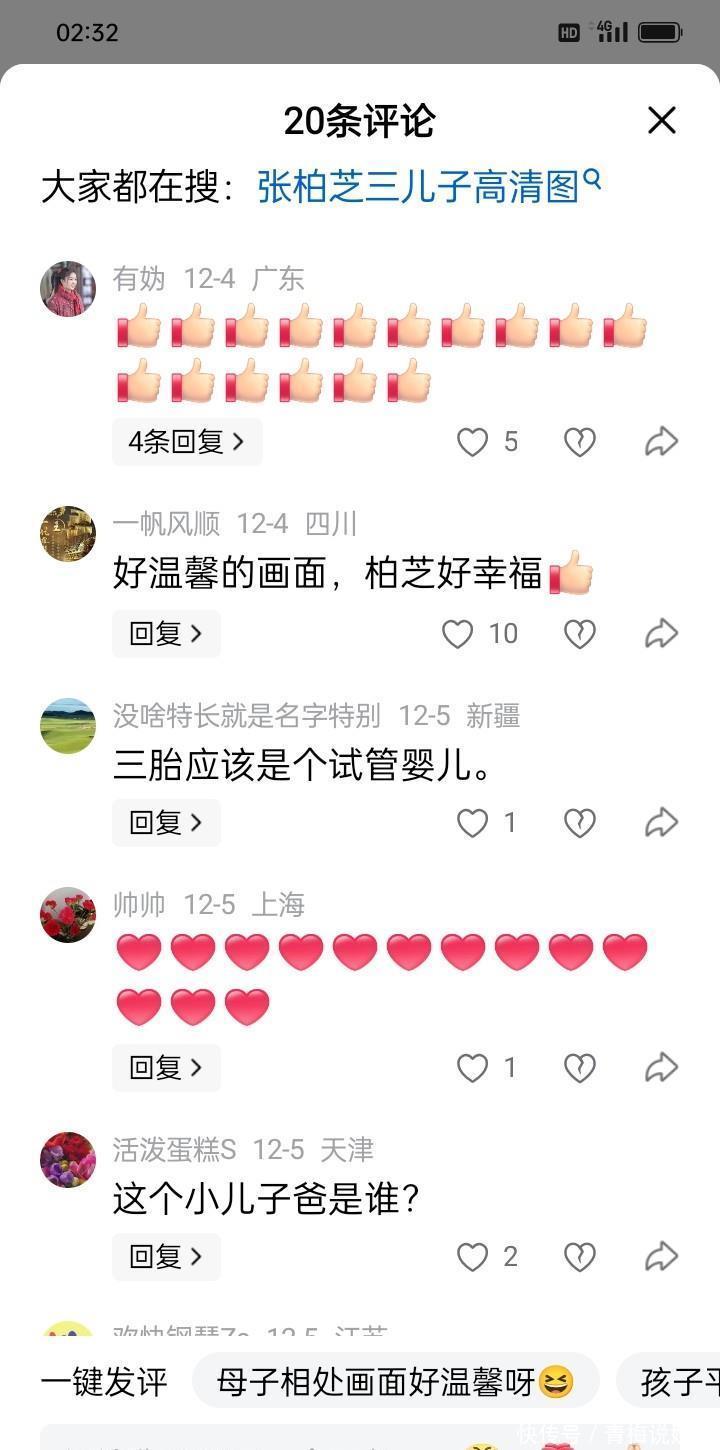Reply to 帅帅's hearts comment
720x1450 pixels.
tap(166, 1068)
